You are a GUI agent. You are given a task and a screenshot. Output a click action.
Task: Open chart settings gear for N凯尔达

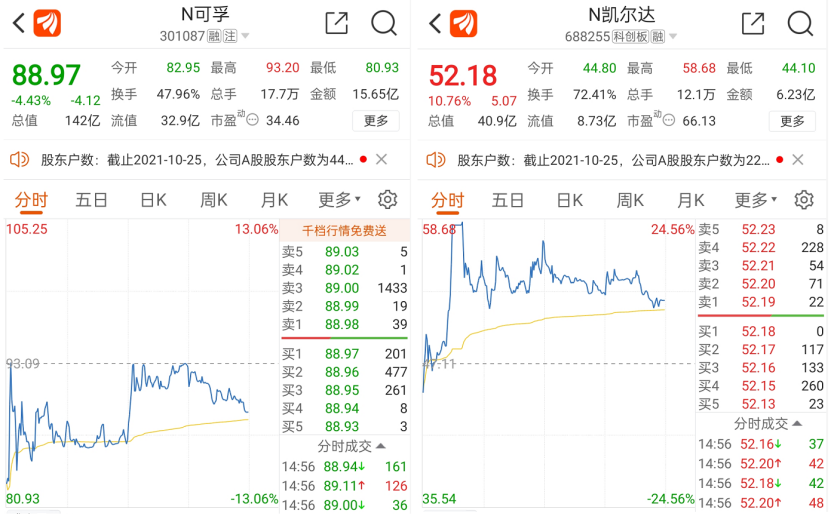click(804, 200)
